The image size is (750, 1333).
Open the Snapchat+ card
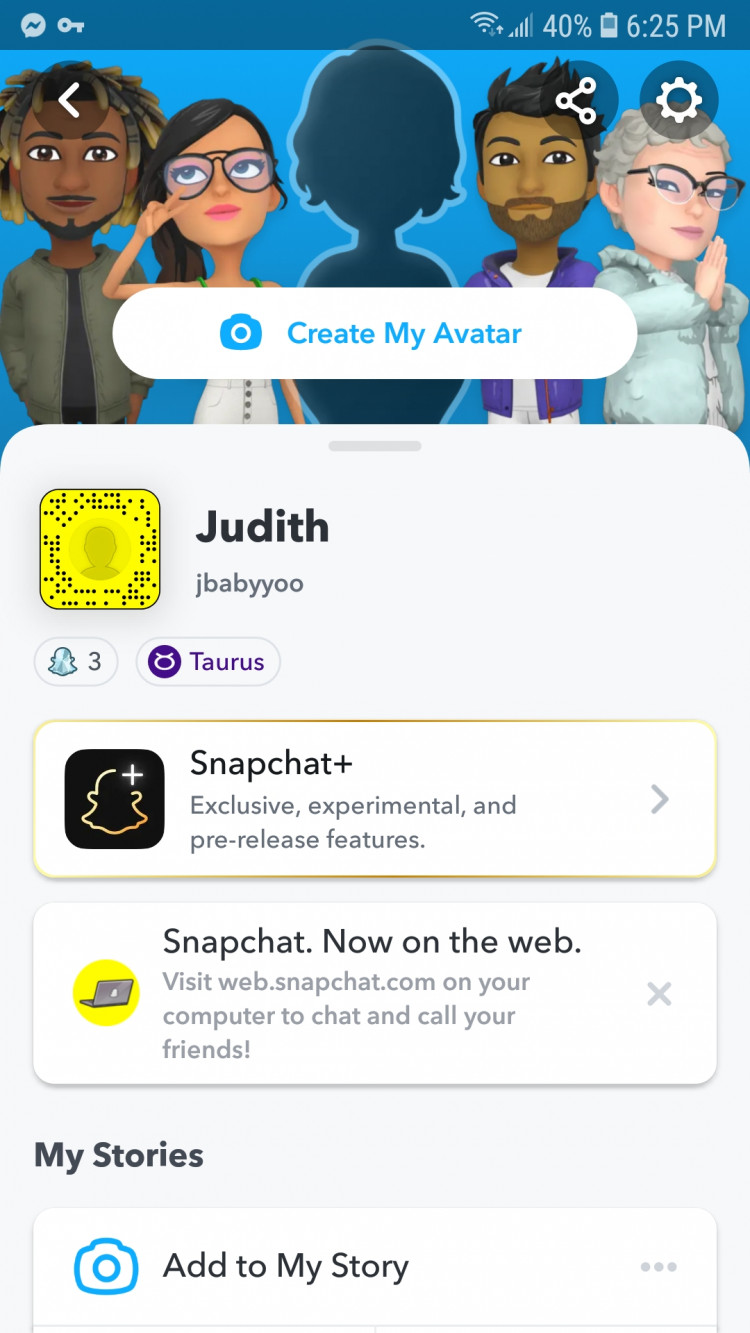coord(375,799)
